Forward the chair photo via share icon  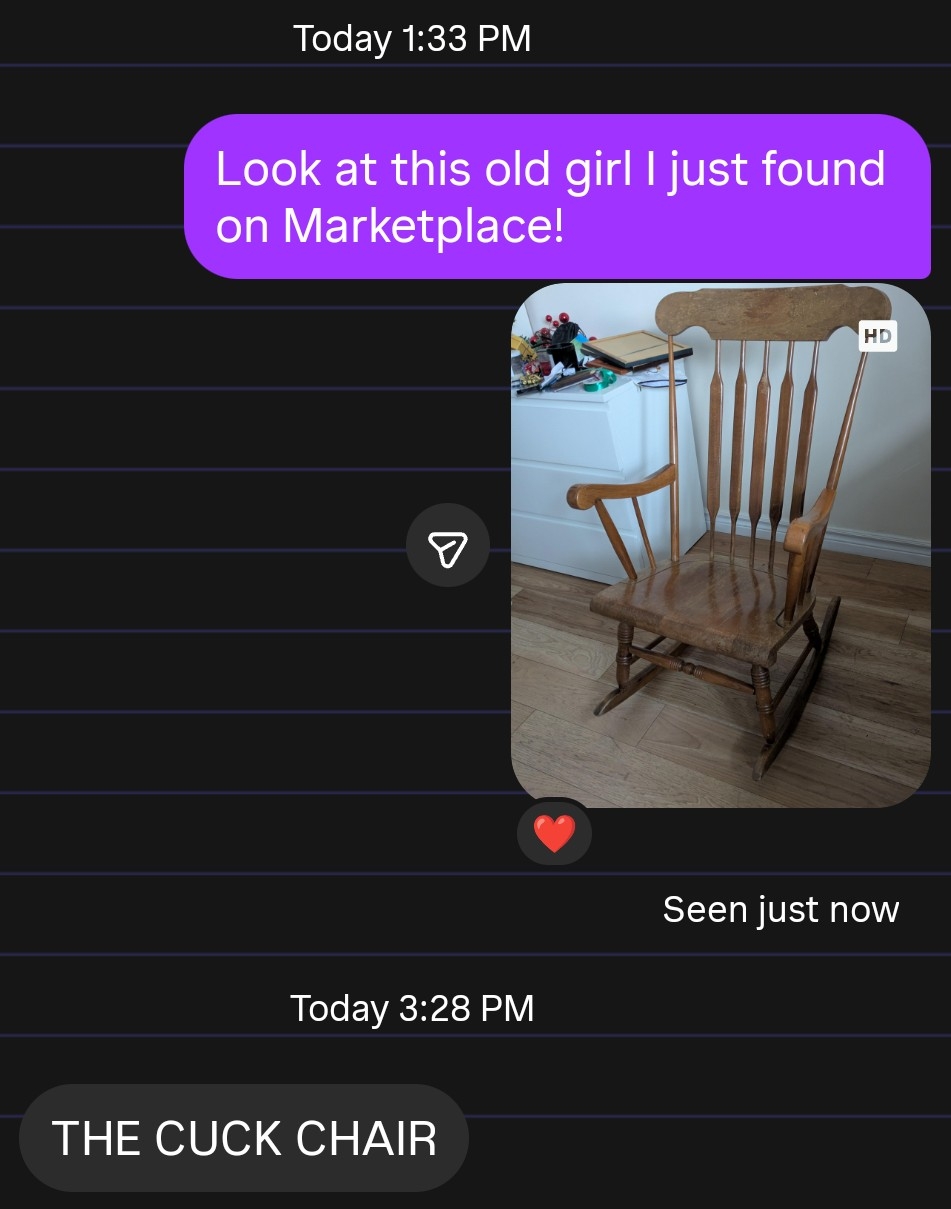pos(448,546)
